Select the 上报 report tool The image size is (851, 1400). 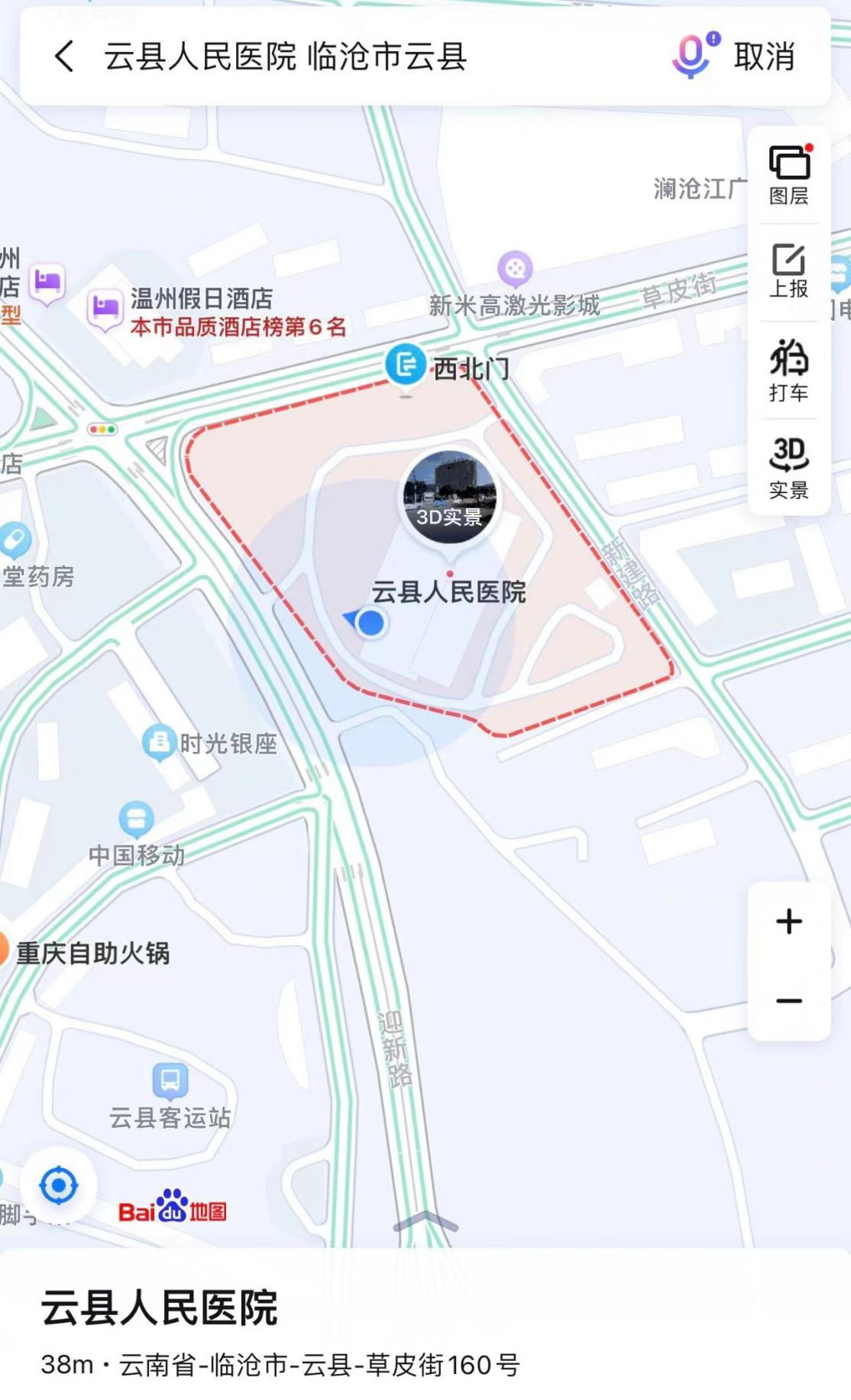point(790,268)
